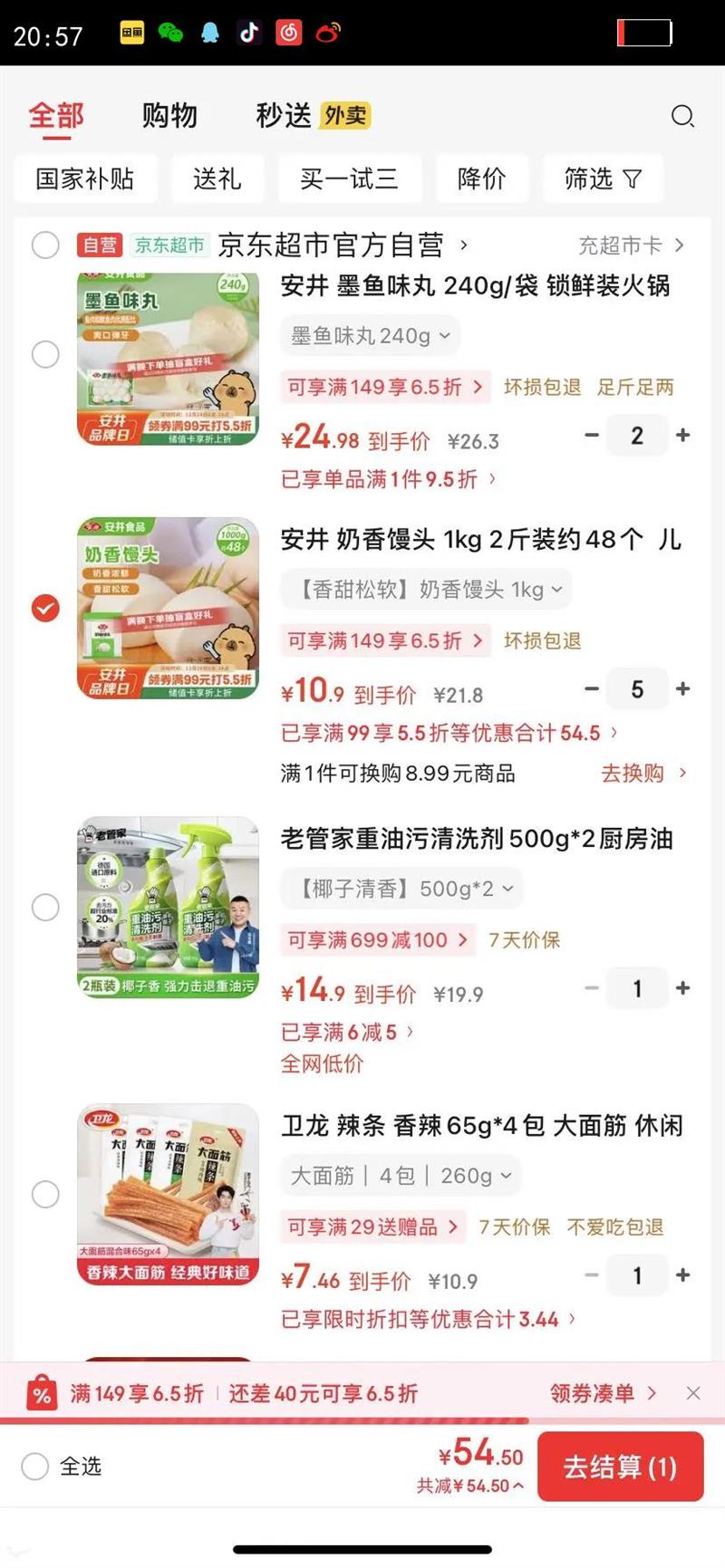Increase 奶香馒头 quantity with plus button
The width and height of the screenshot is (725, 1568).
[x=681, y=689]
